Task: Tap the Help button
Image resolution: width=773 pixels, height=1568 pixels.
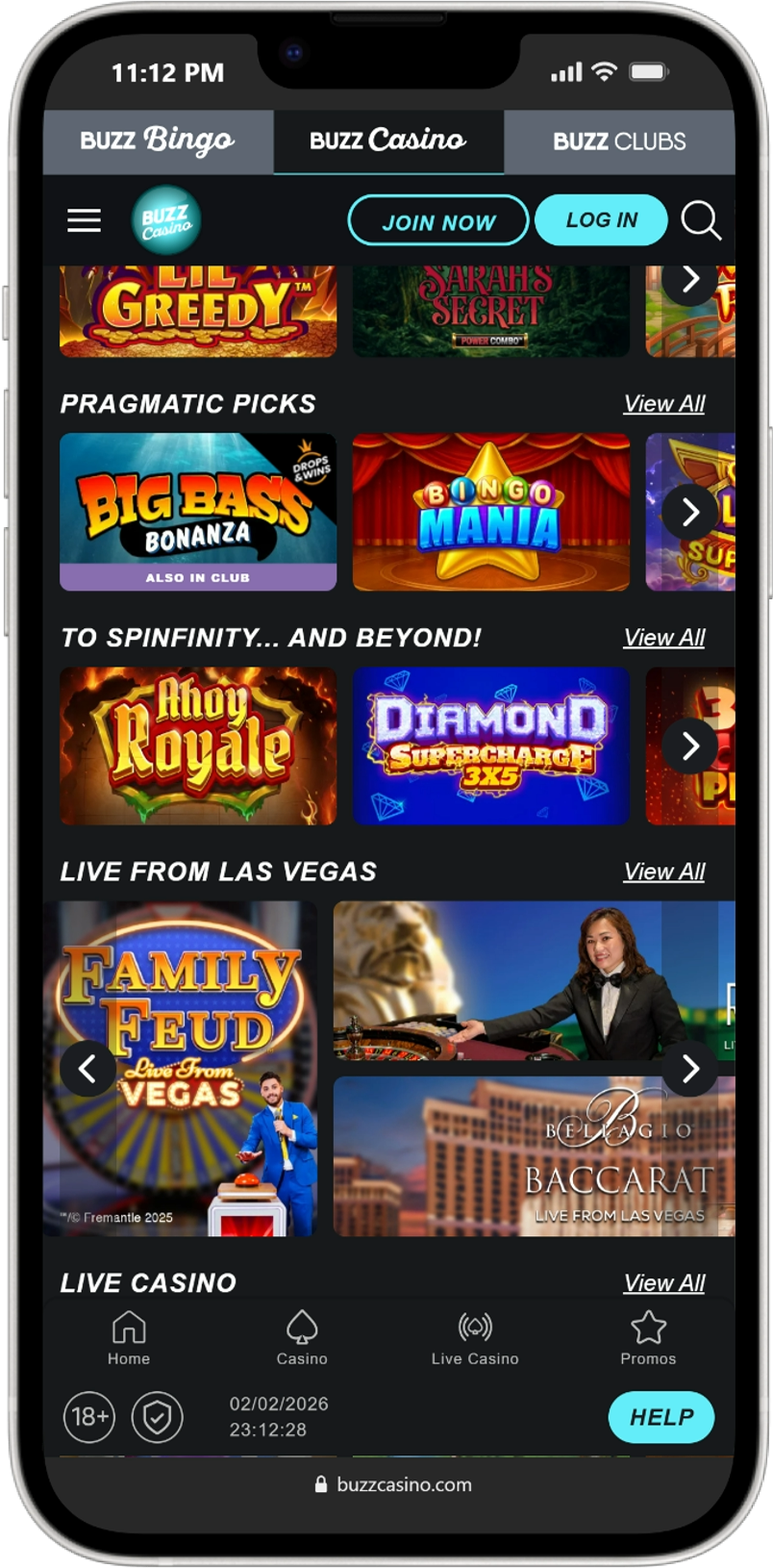Action: (x=661, y=1417)
